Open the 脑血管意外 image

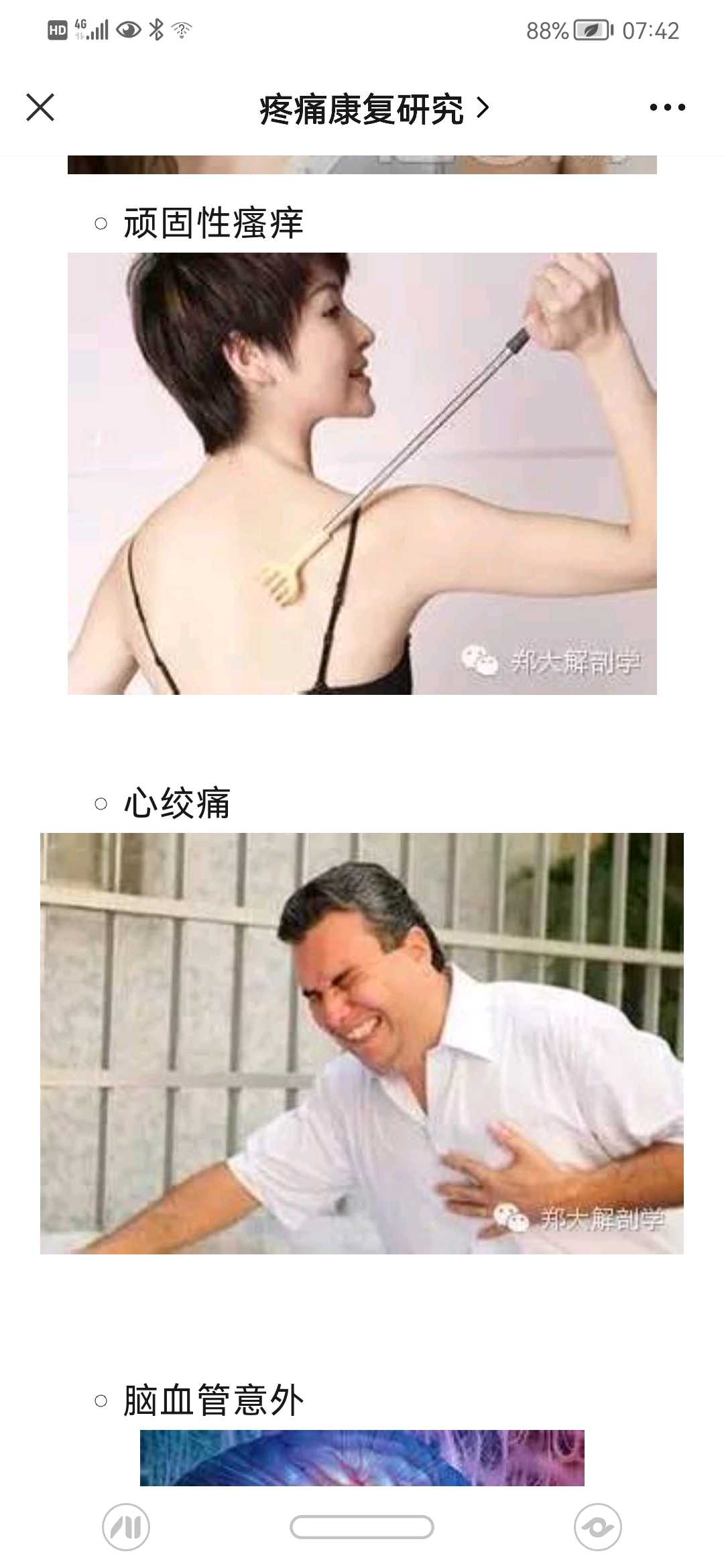362,1457
